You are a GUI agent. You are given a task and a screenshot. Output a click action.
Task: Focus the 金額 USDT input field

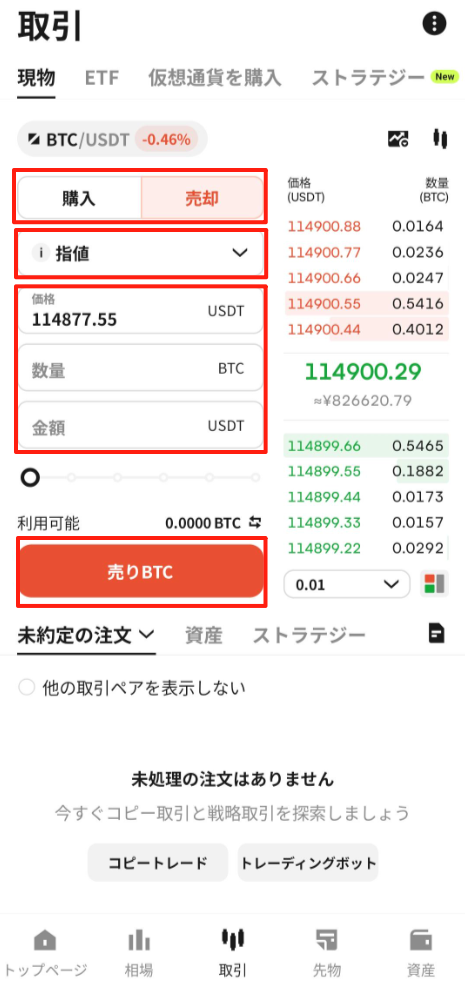click(140, 425)
